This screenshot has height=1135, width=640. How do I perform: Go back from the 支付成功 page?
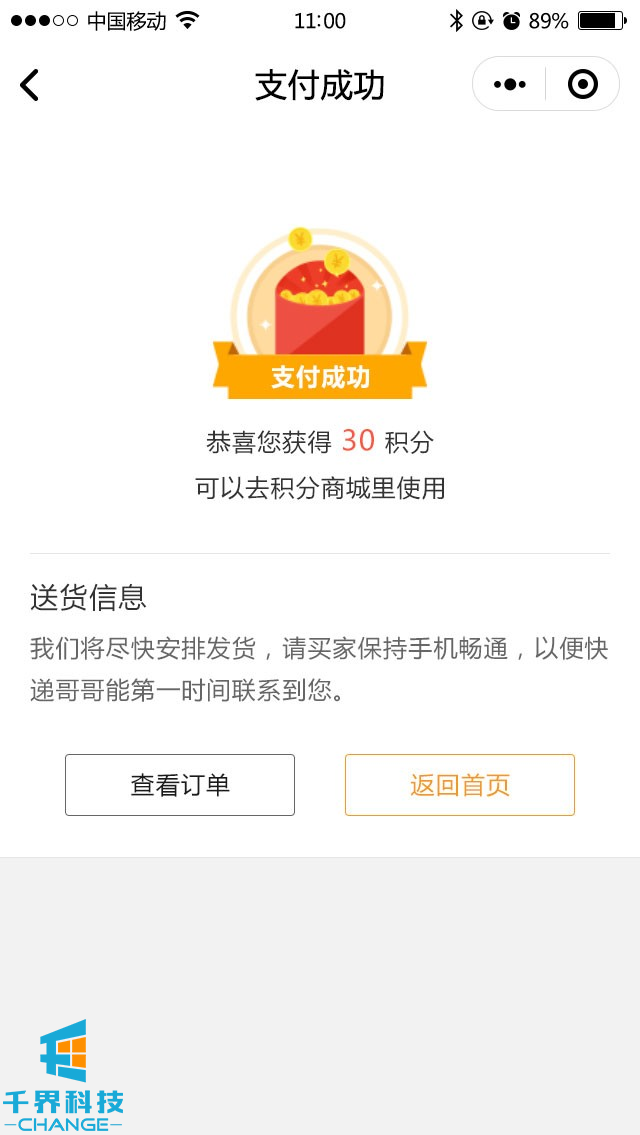(x=30, y=85)
